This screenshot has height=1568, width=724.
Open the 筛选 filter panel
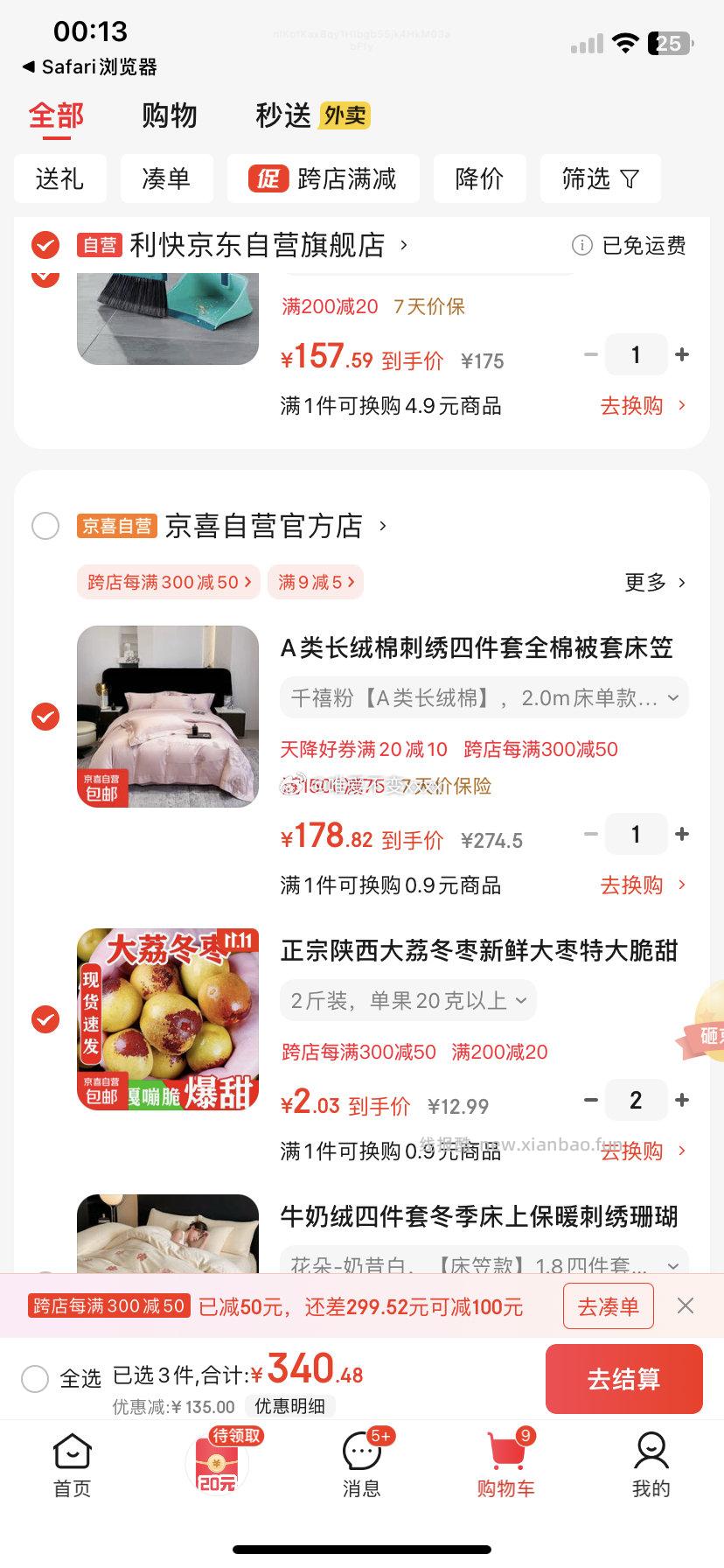click(601, 178)
